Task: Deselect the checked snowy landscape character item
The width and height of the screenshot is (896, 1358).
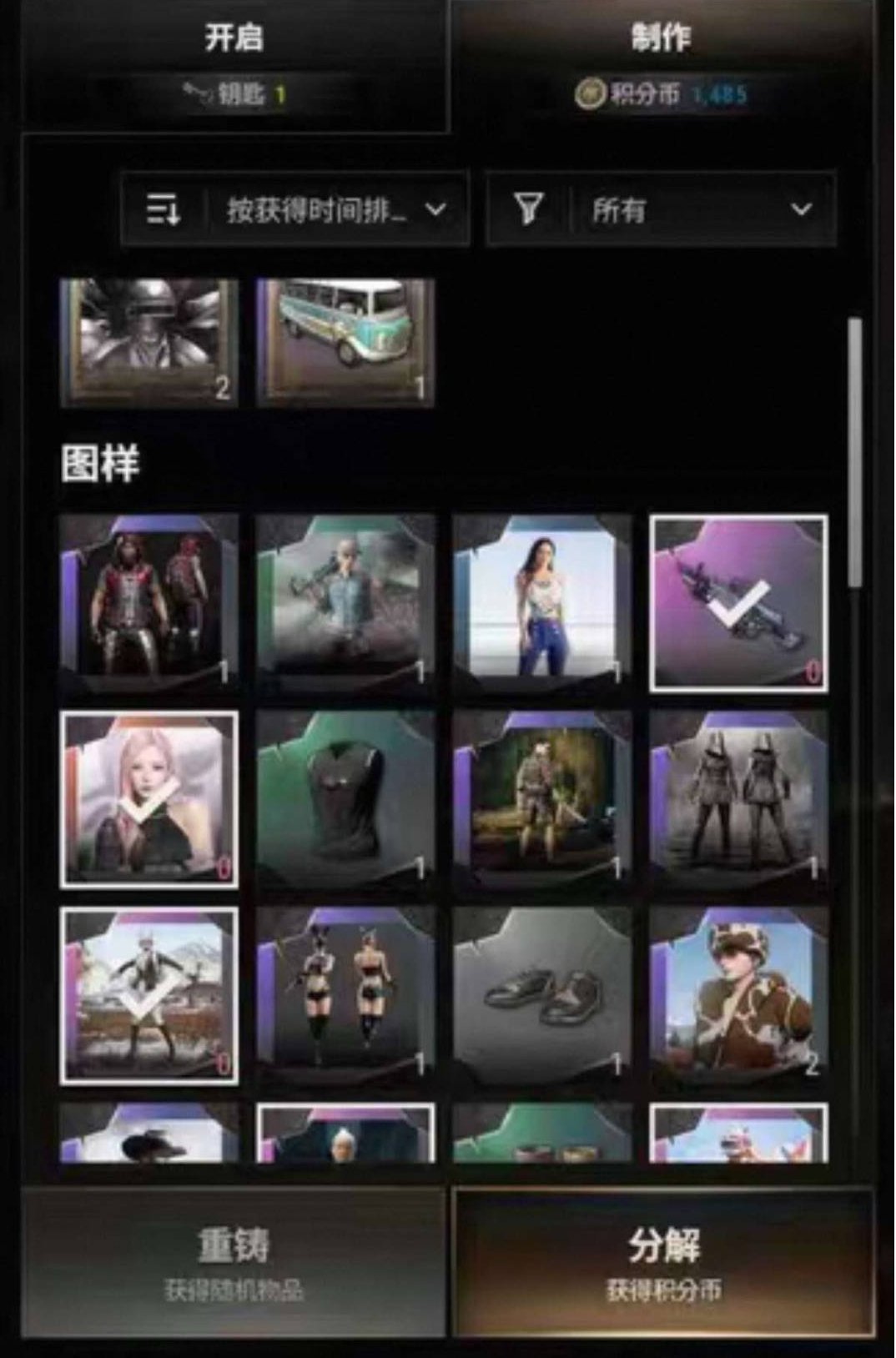Action: (149, 996)
